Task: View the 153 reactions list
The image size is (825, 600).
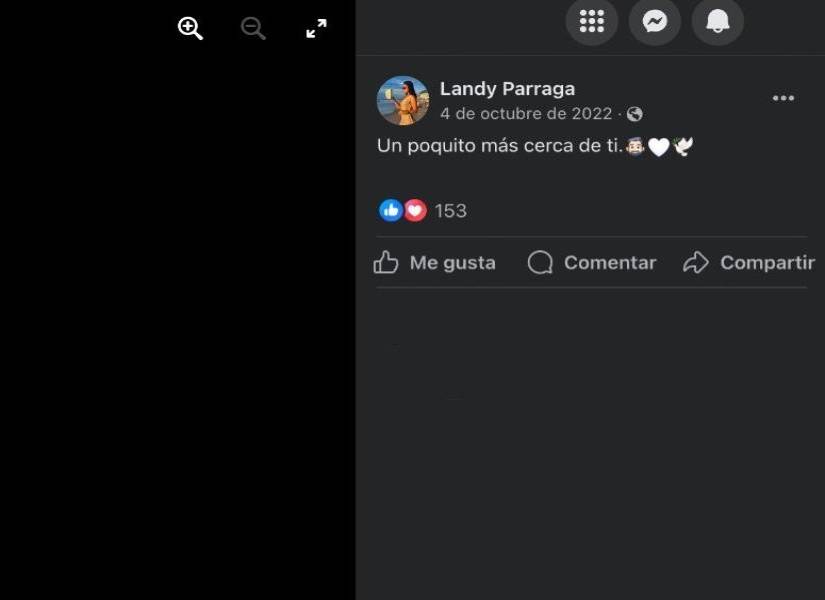Action: [450, 211]
